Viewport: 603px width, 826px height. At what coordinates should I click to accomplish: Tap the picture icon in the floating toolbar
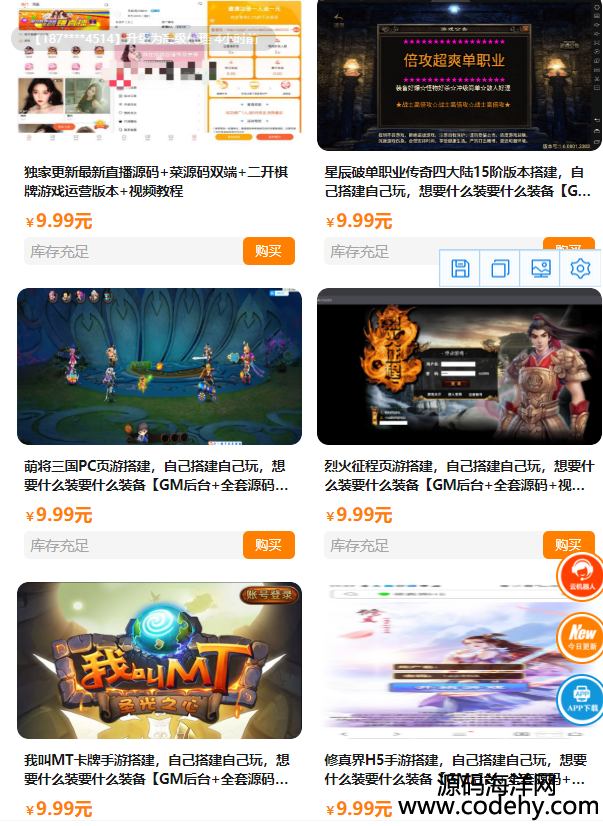coord(540,268)
